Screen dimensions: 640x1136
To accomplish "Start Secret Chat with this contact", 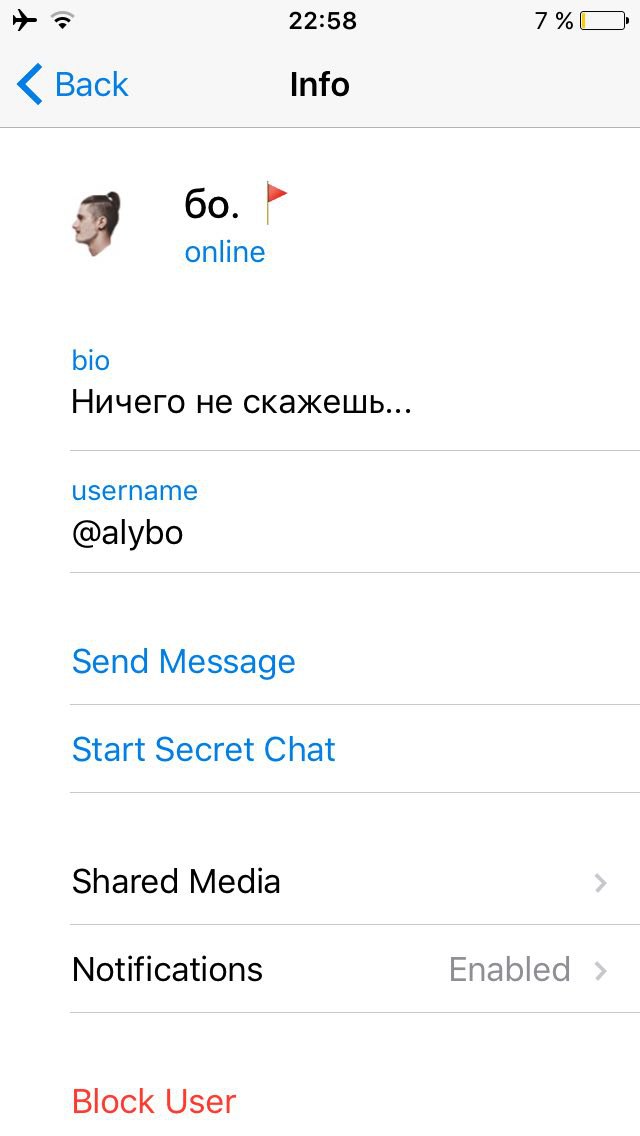I will tap(204, 749).
